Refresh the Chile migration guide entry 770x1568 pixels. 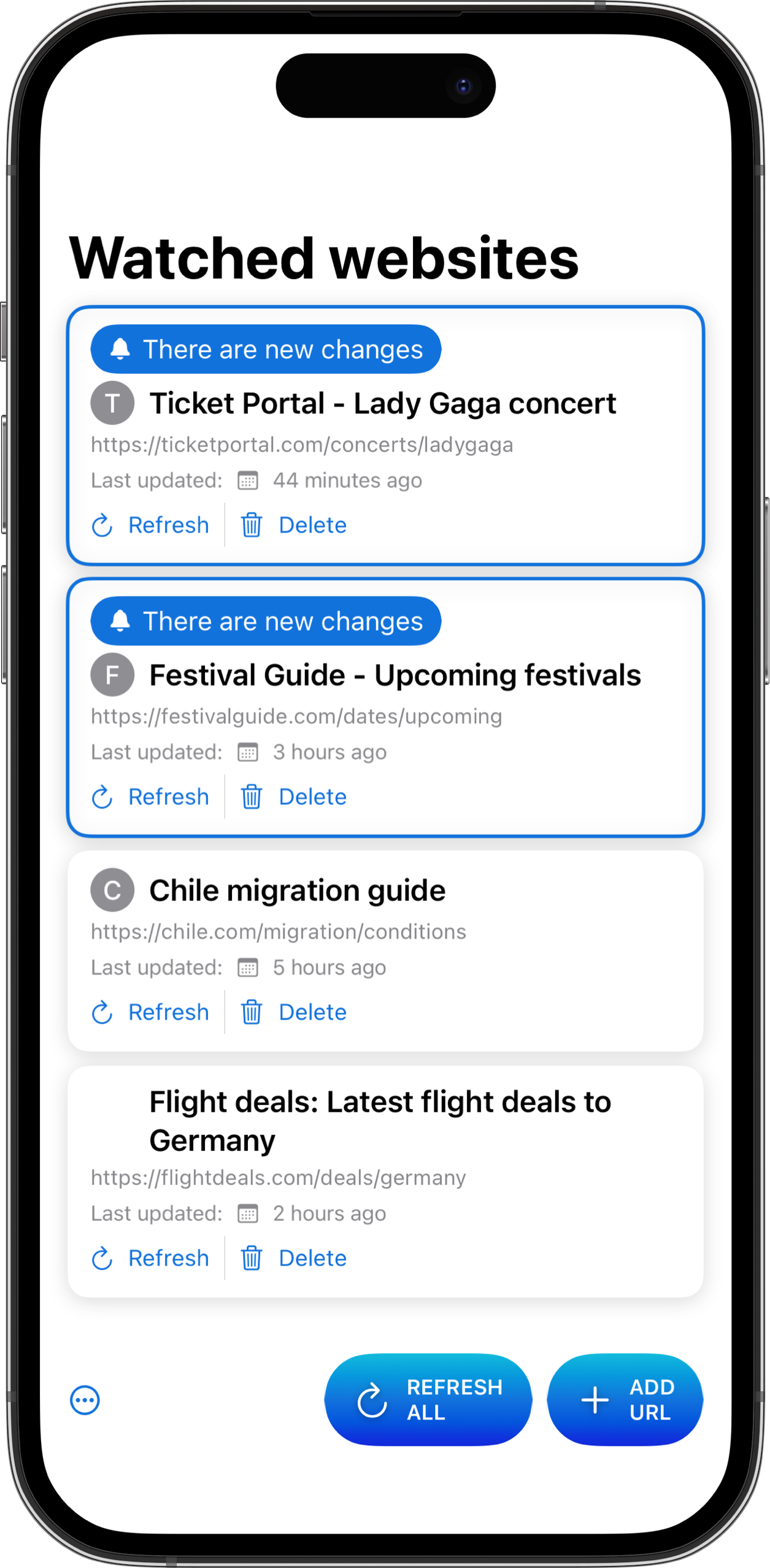tap(150, 1012)
